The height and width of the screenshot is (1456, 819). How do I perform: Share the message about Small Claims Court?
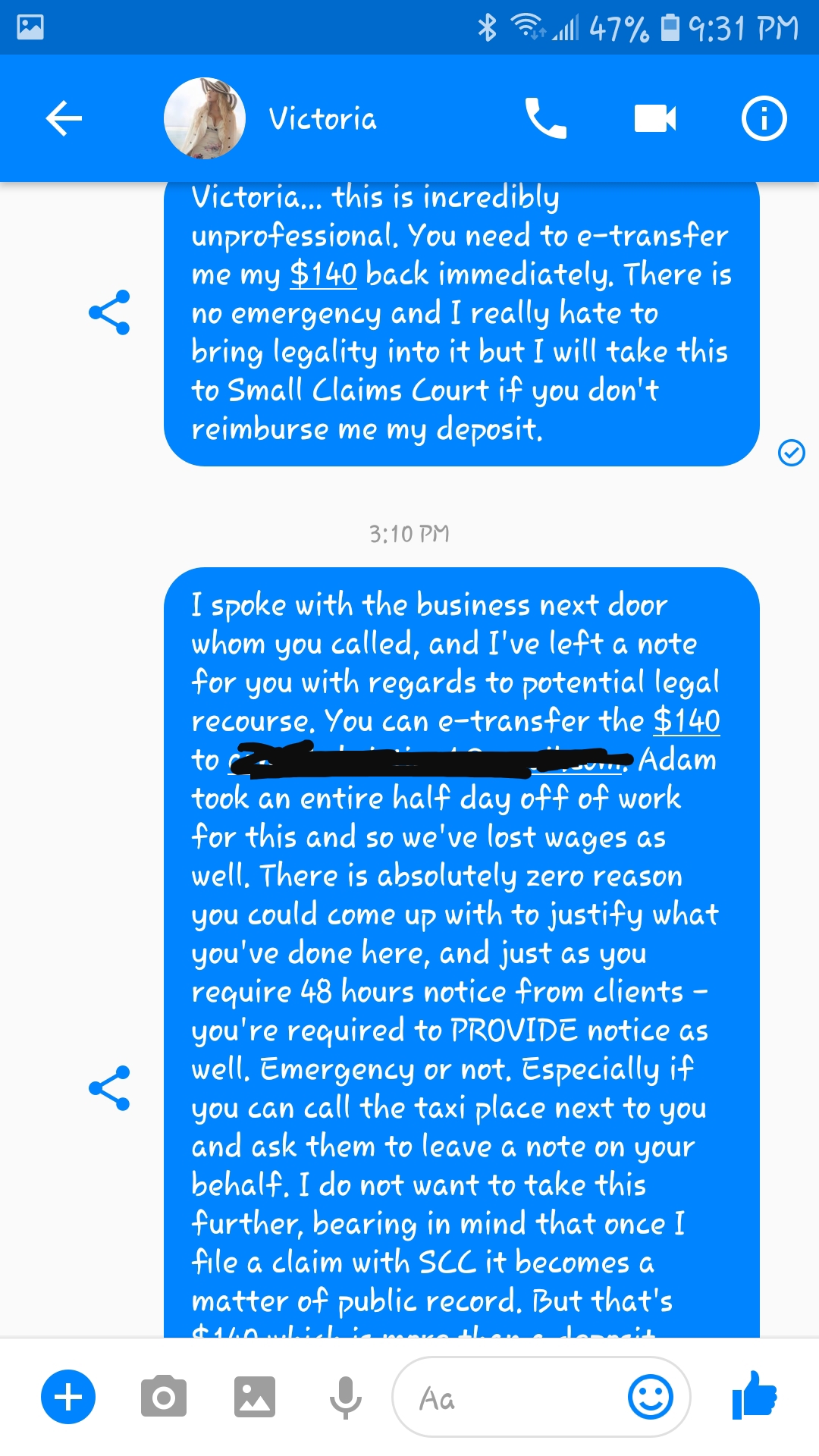coord(109,312)
